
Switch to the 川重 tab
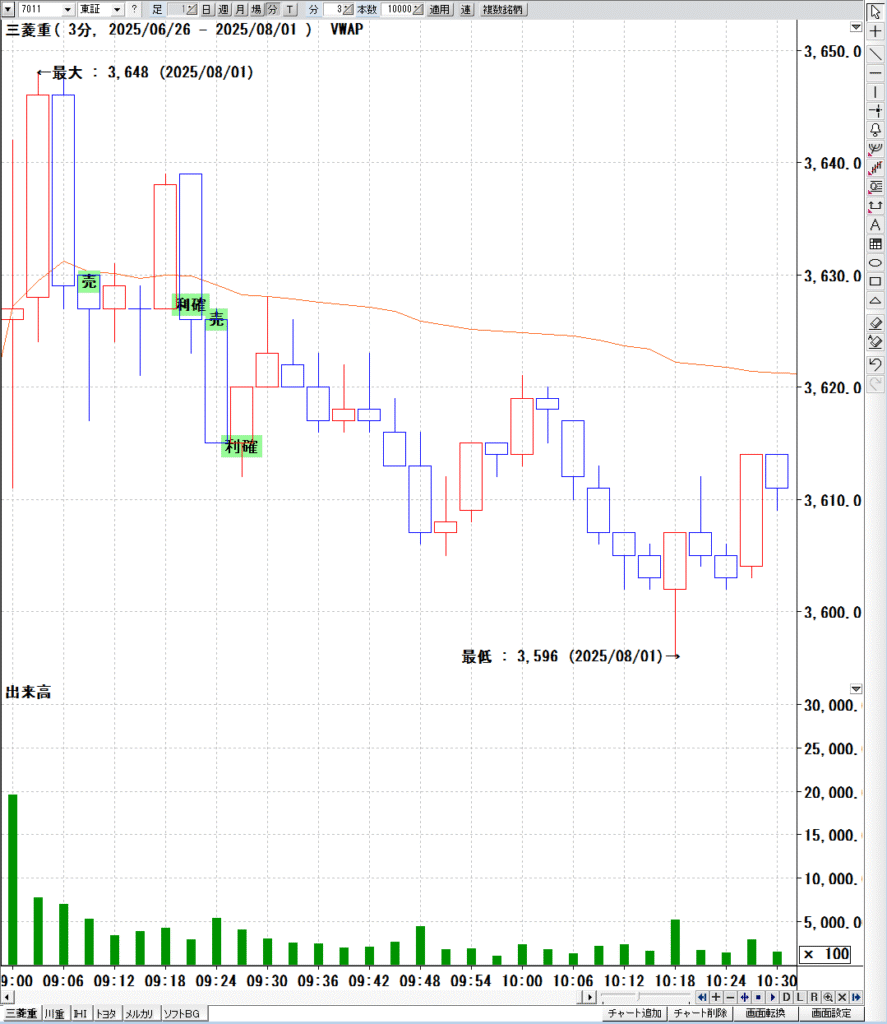(x=56, y=1014)
